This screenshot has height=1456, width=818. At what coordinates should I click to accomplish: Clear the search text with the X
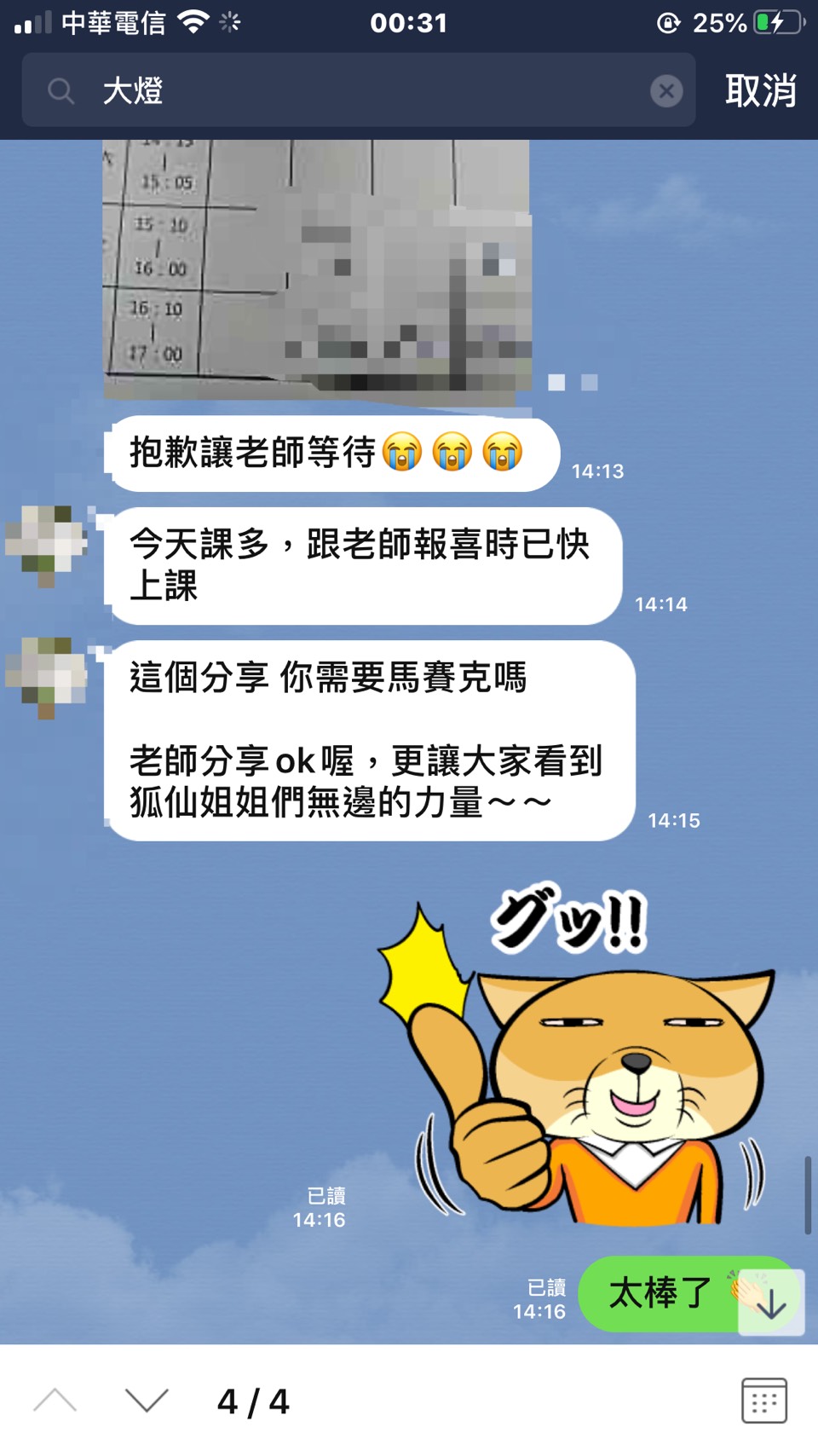coord(666,90)
